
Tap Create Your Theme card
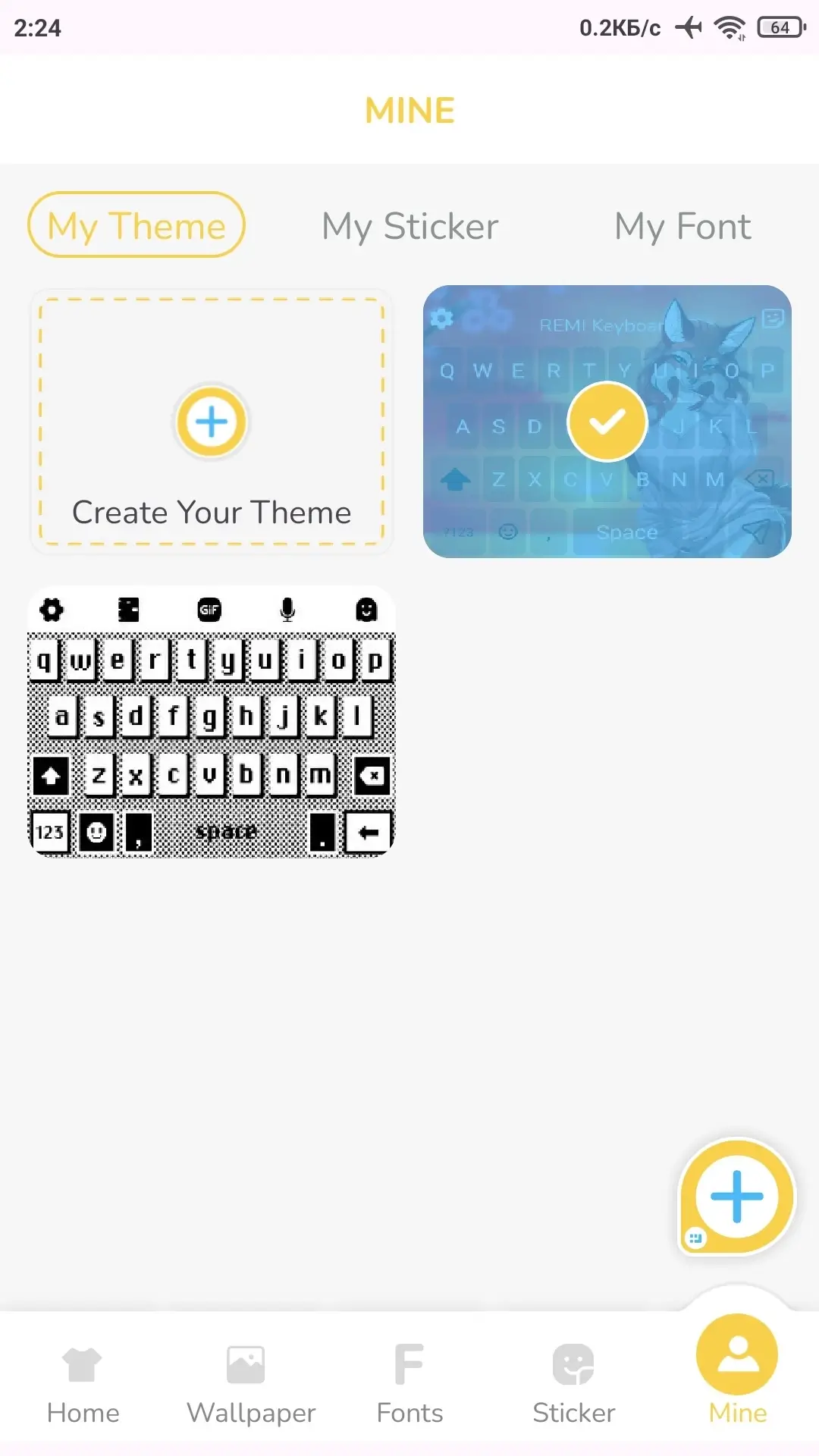tap(212, 422)
